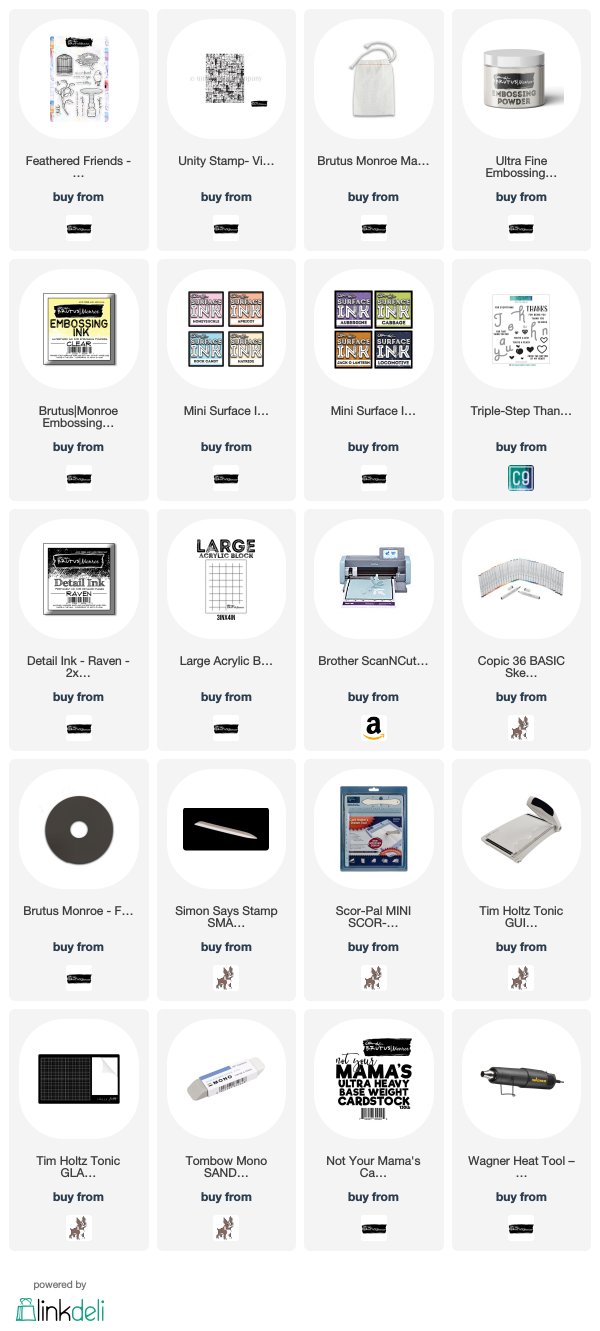
Task: Open the Feathered Friends stamp set card
Action: pos(78,130)
